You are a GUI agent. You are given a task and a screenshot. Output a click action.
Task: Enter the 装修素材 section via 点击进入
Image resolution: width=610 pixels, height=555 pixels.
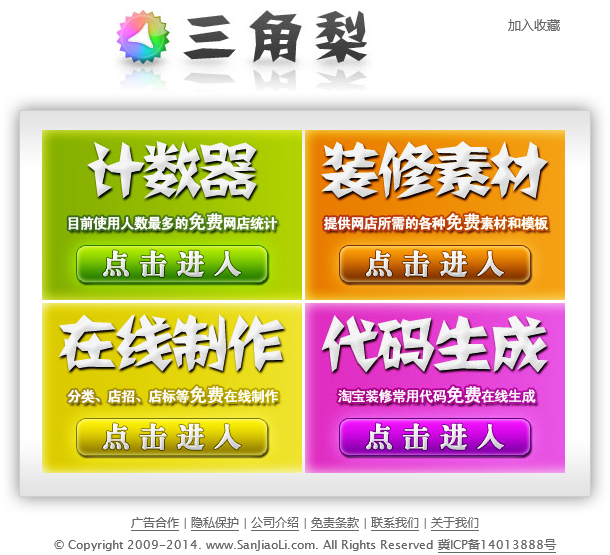click(x=435, y=265)
